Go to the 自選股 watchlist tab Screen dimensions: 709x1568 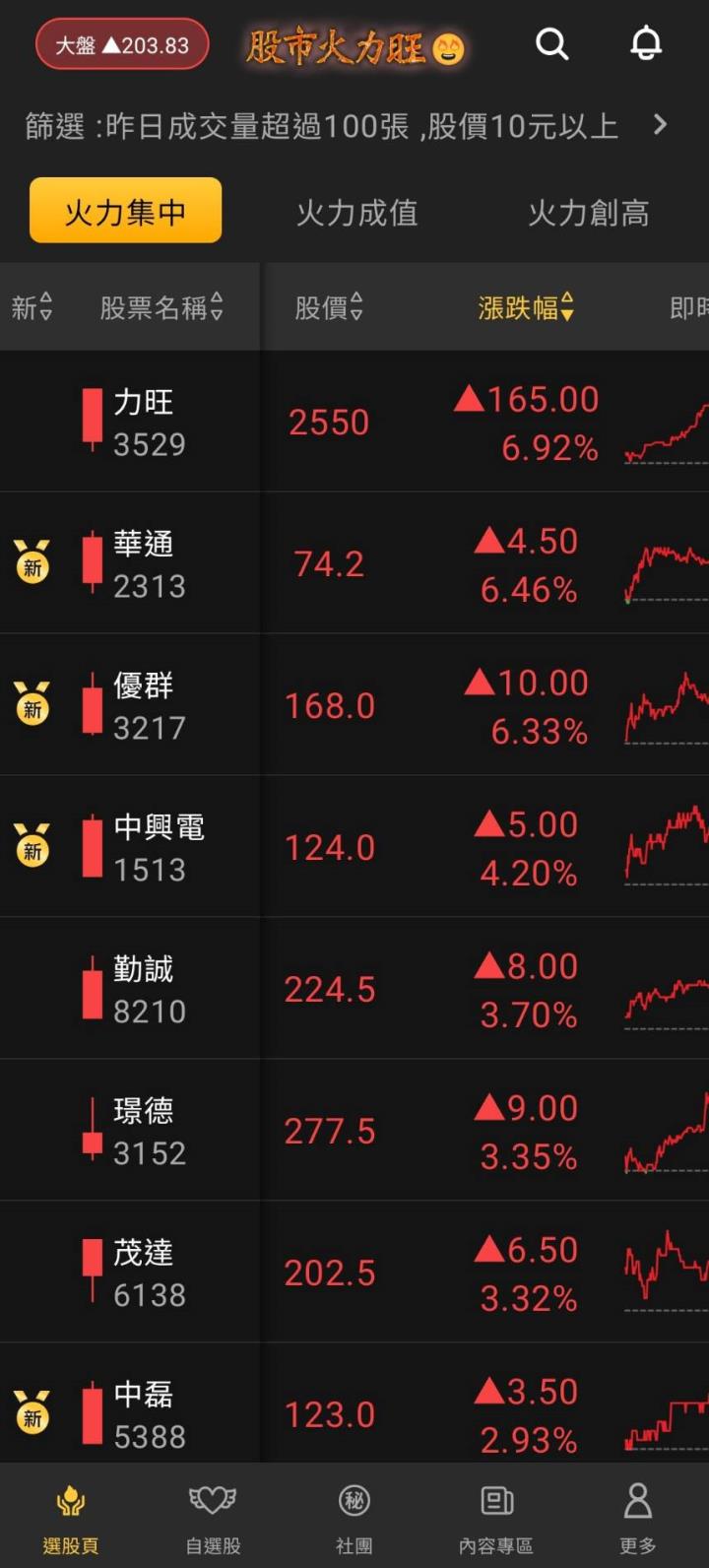pos(213,1515)
